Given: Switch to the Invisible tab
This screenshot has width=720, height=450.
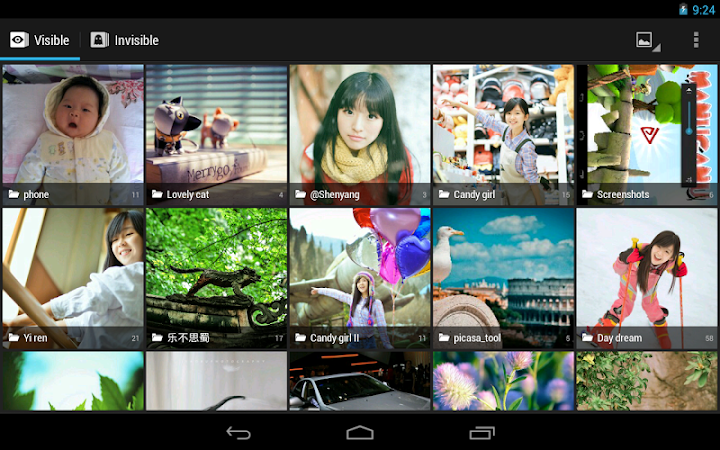Looking at the screenshot, I should pos(125,40).
